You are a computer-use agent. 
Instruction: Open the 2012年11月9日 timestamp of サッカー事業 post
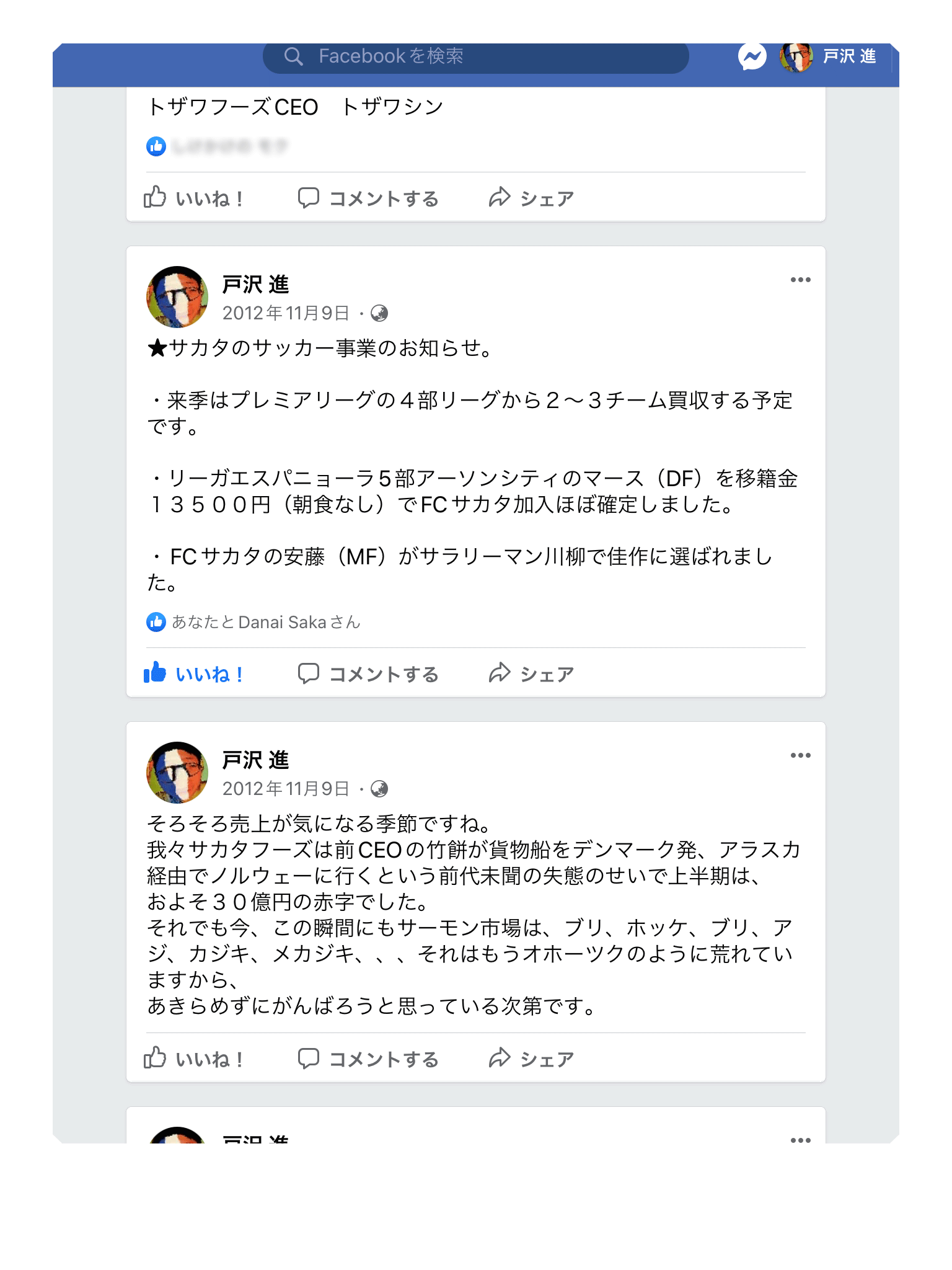(286, 313)
